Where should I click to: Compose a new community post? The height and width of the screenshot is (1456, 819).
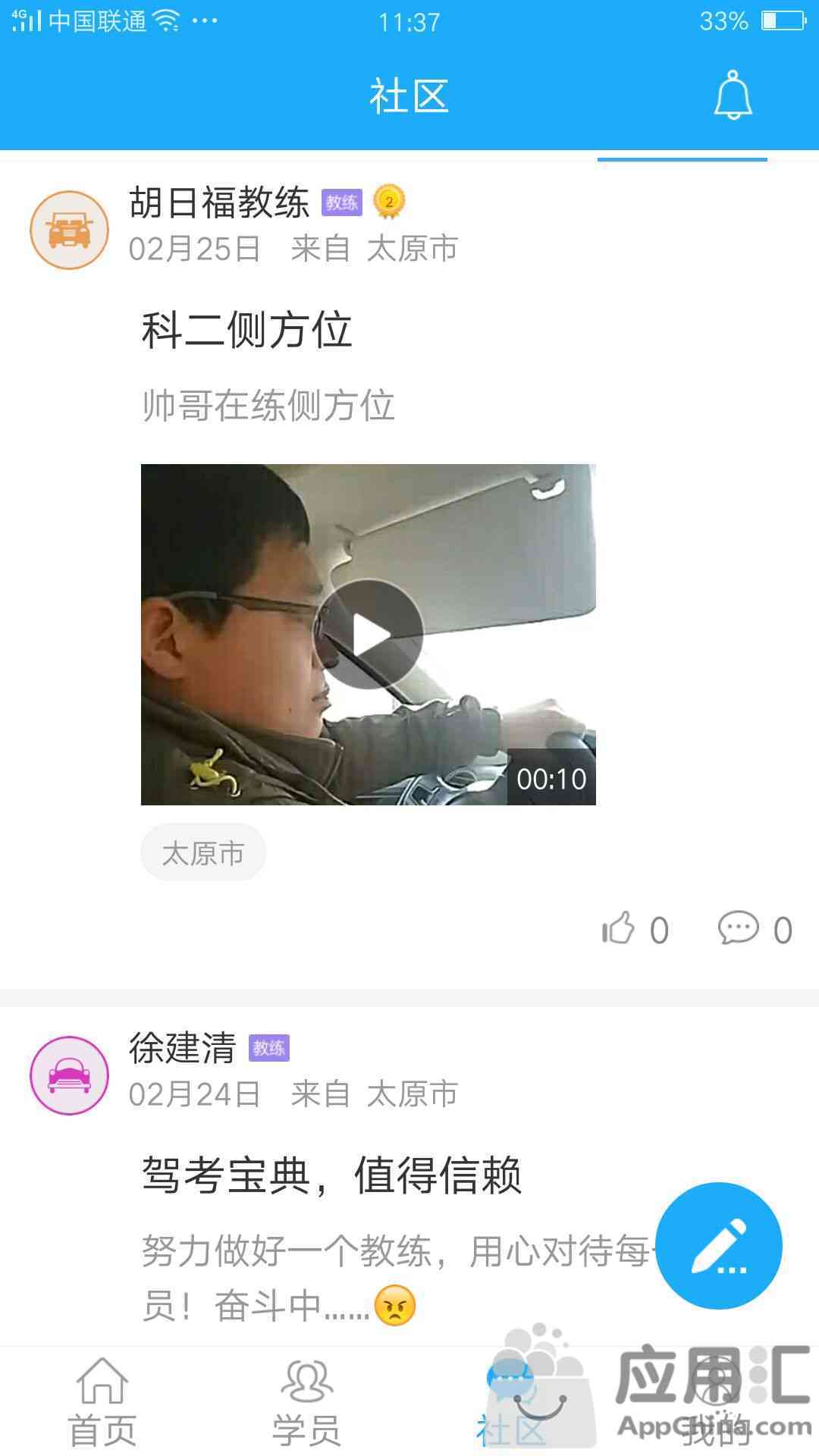point(718,1246)
